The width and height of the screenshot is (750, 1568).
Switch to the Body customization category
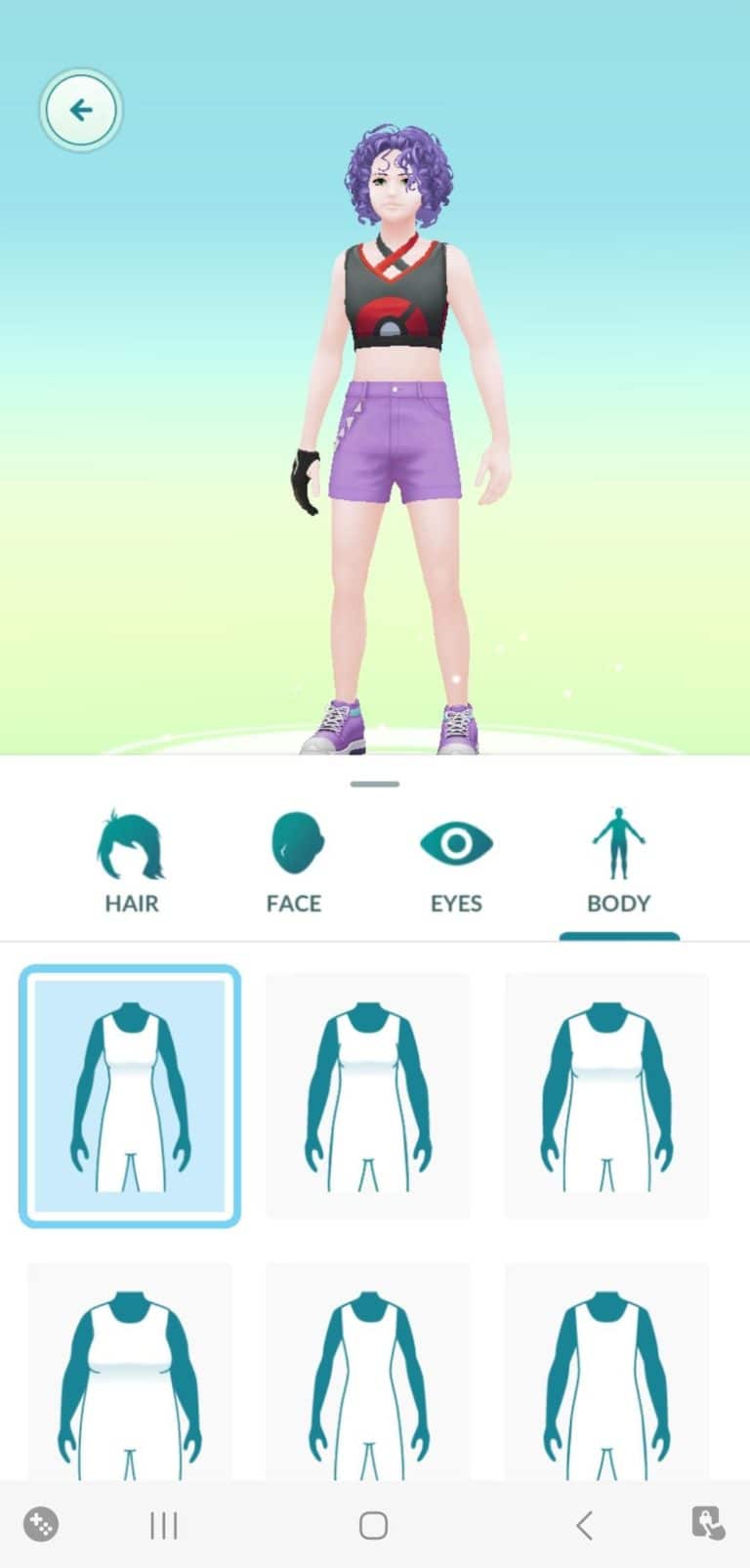point(617,860)
